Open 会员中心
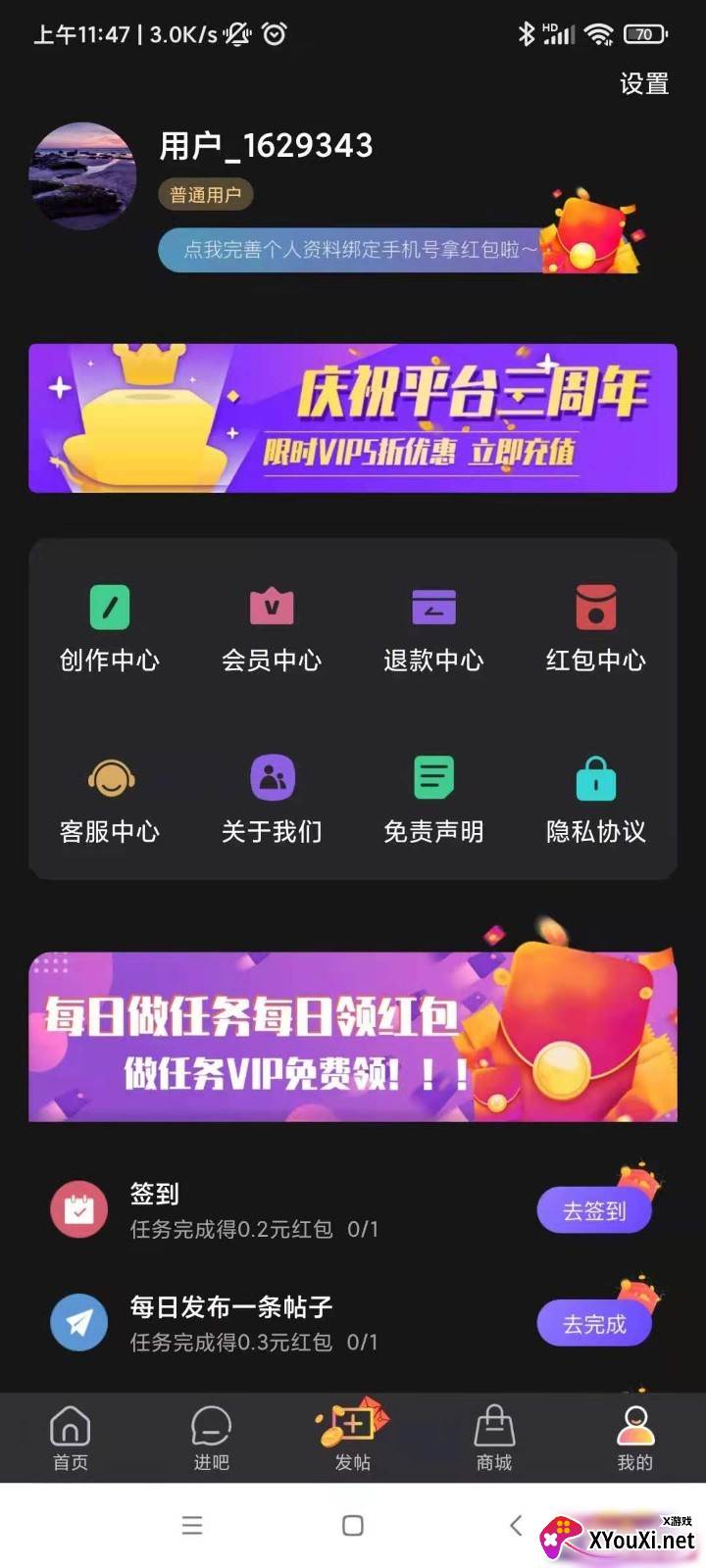The width and height of the screenshot is (706, 1568). point(272,627)
